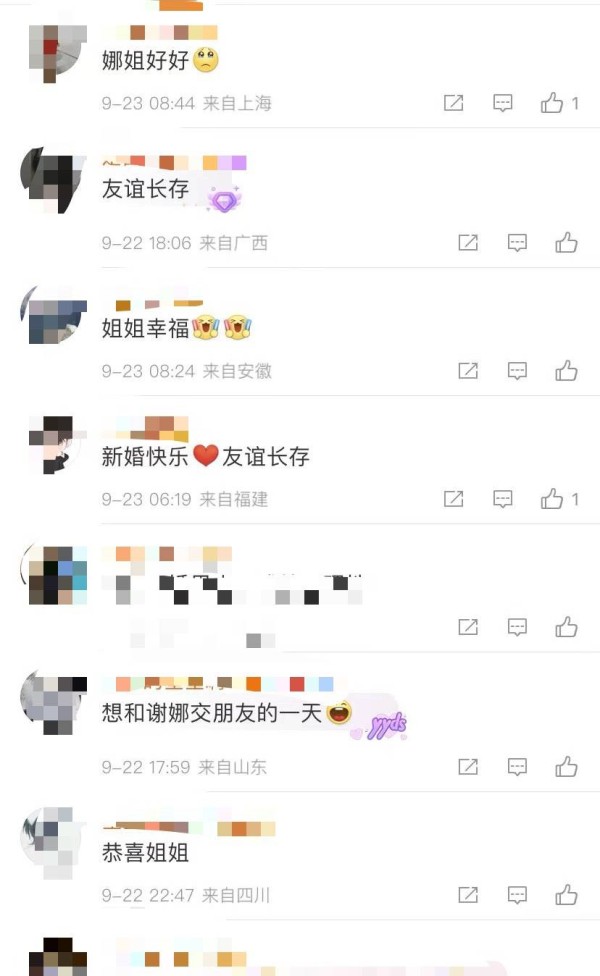The image size is (600, 976).
Task: Repost the comment 姐姐幸福
Action: click(x=468, y=371)
